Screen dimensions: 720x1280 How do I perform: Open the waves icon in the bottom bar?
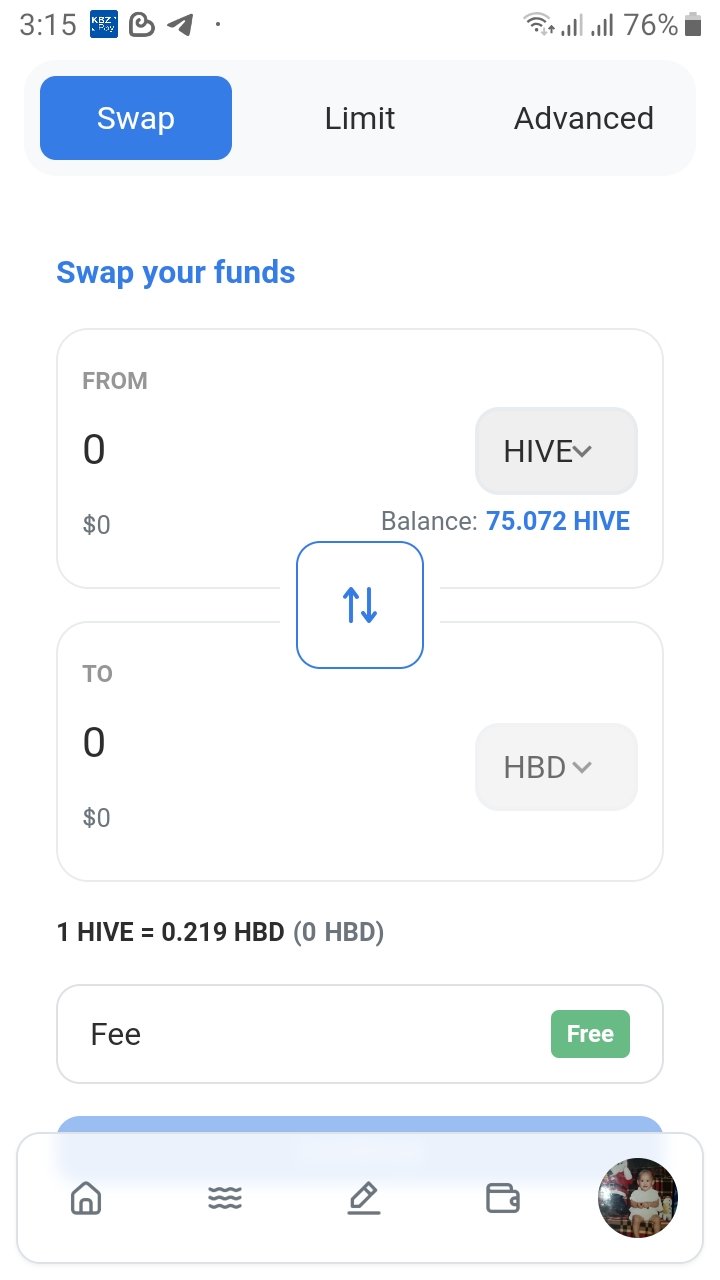pyautogui.click(x=225, y=1197)
